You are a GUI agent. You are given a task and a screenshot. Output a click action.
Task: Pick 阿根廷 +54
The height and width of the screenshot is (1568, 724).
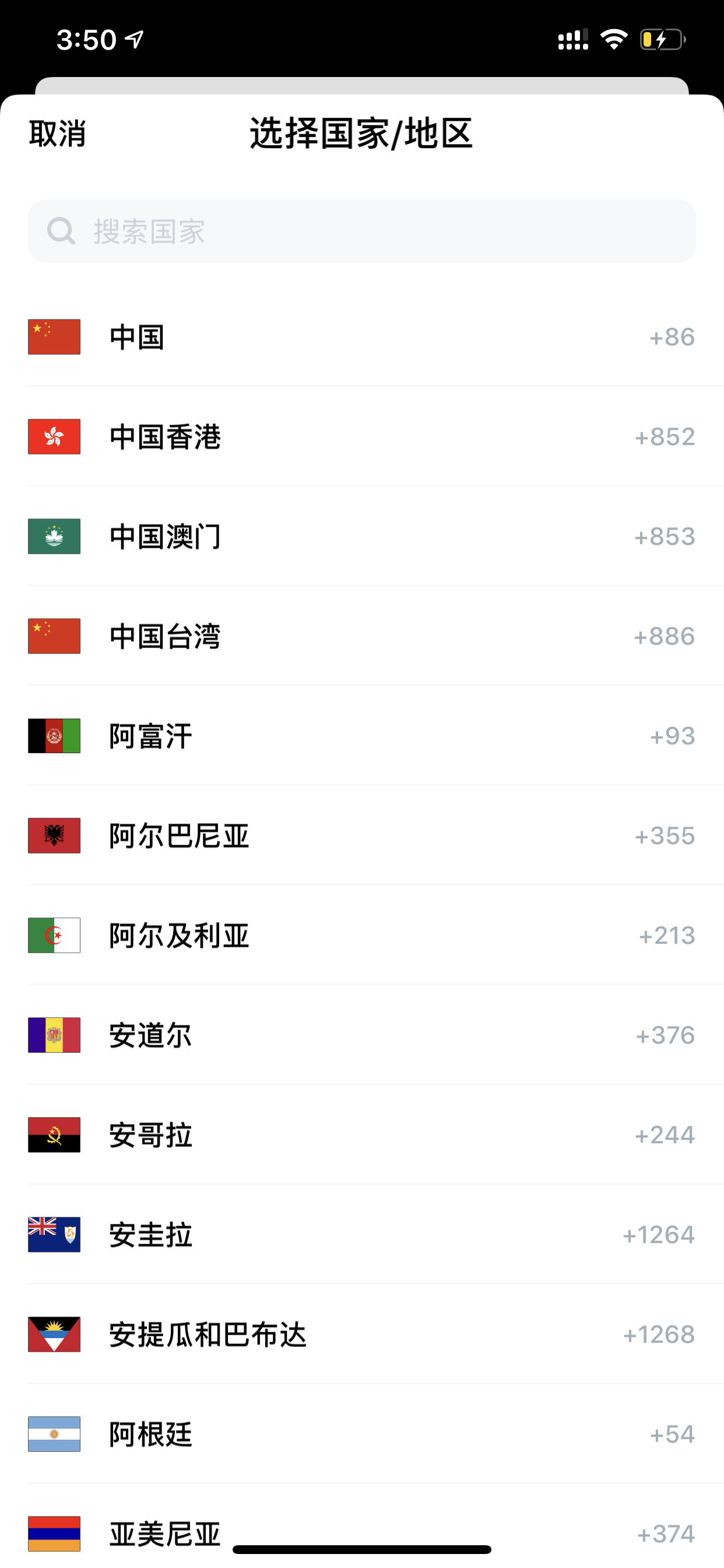tap(362, 1434)
